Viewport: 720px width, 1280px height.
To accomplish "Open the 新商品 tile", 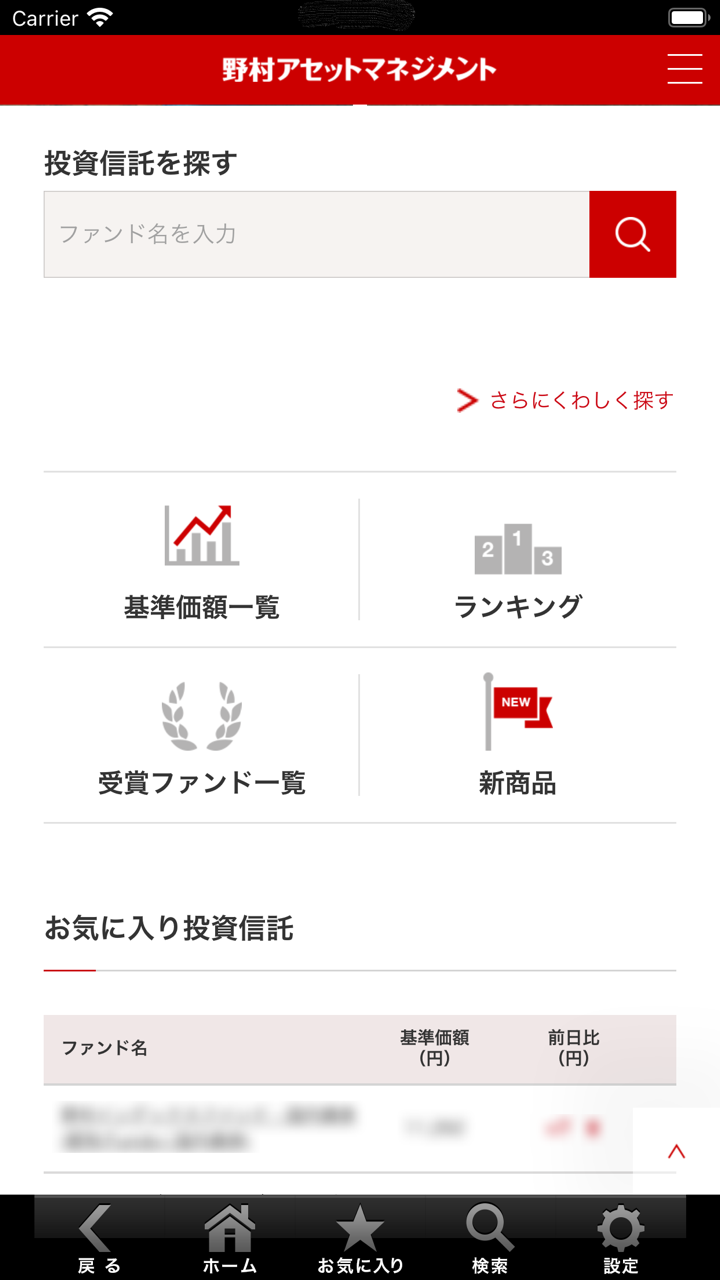I will tap(517, 737).
